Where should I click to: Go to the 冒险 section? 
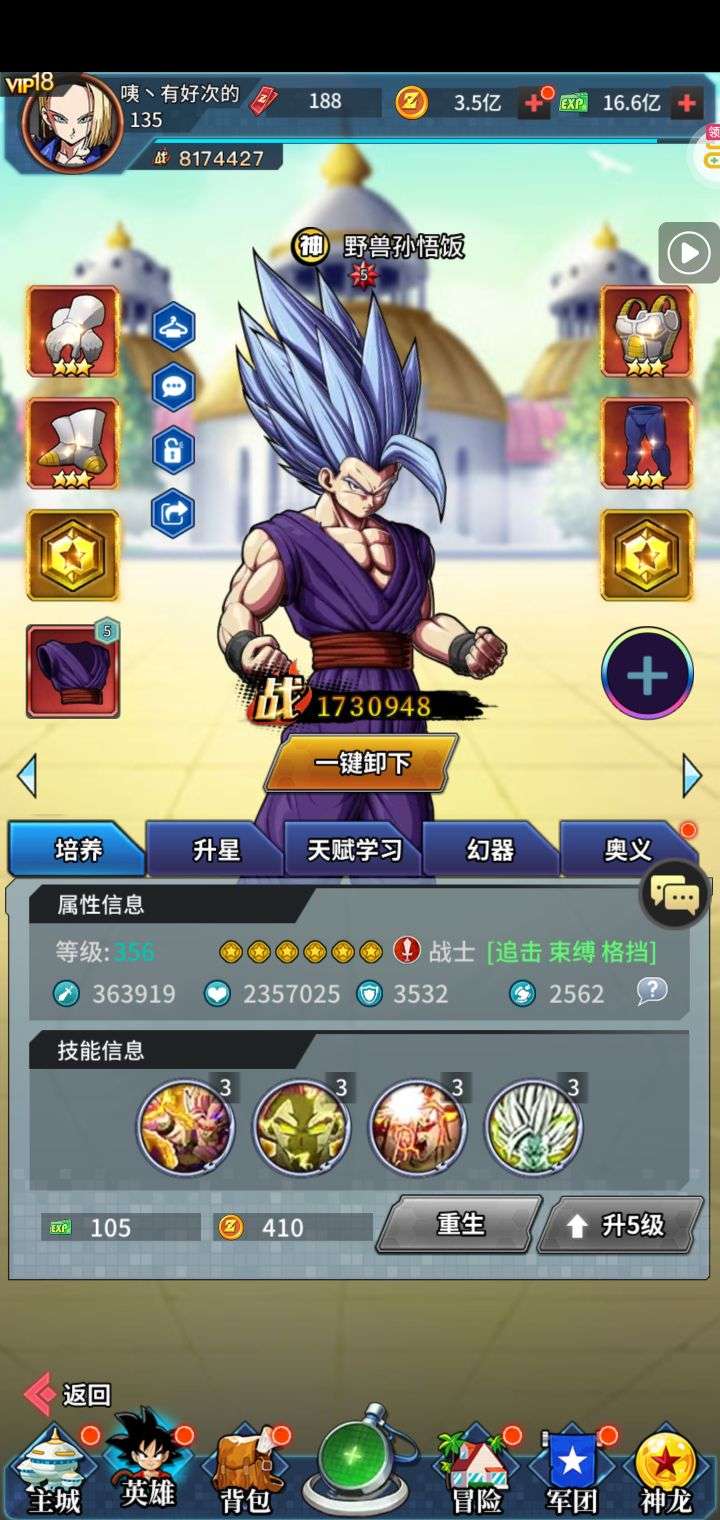[476, 1470]
